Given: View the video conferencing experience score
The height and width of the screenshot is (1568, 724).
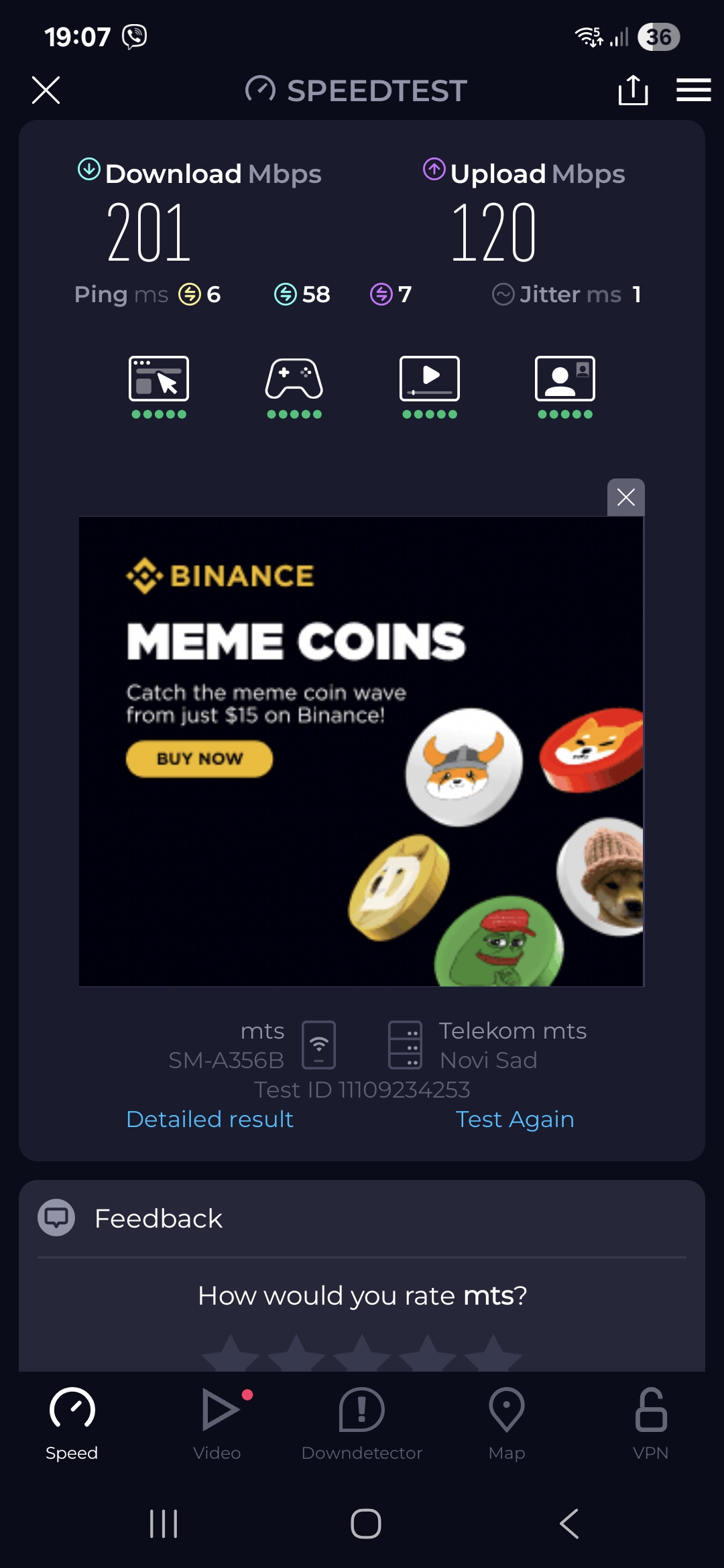Looking at the screenshot, I should 565,387.
